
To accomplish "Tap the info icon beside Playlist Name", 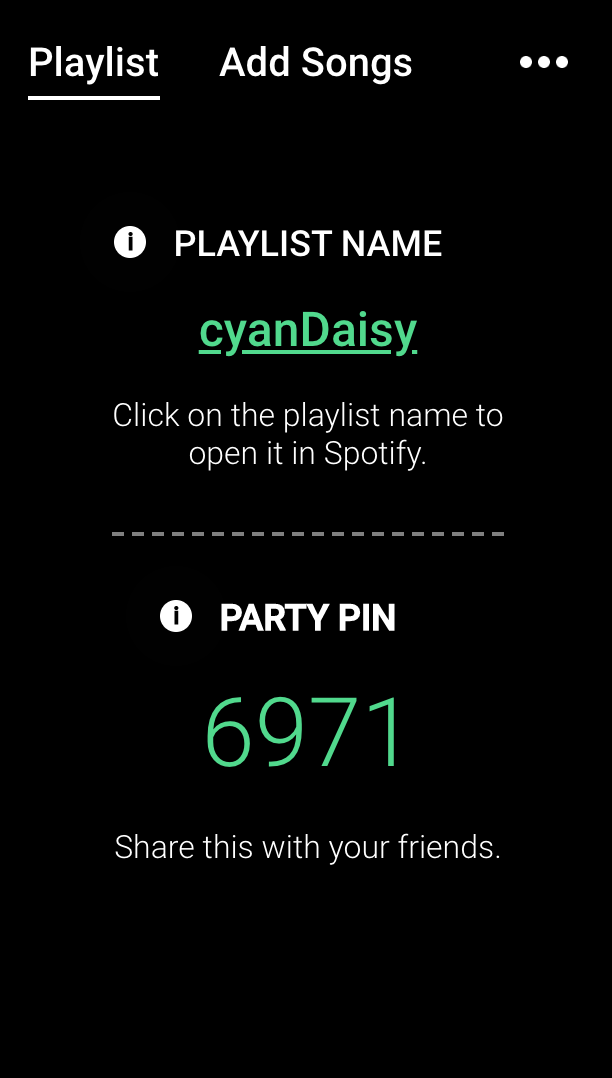I will (130, 242).
